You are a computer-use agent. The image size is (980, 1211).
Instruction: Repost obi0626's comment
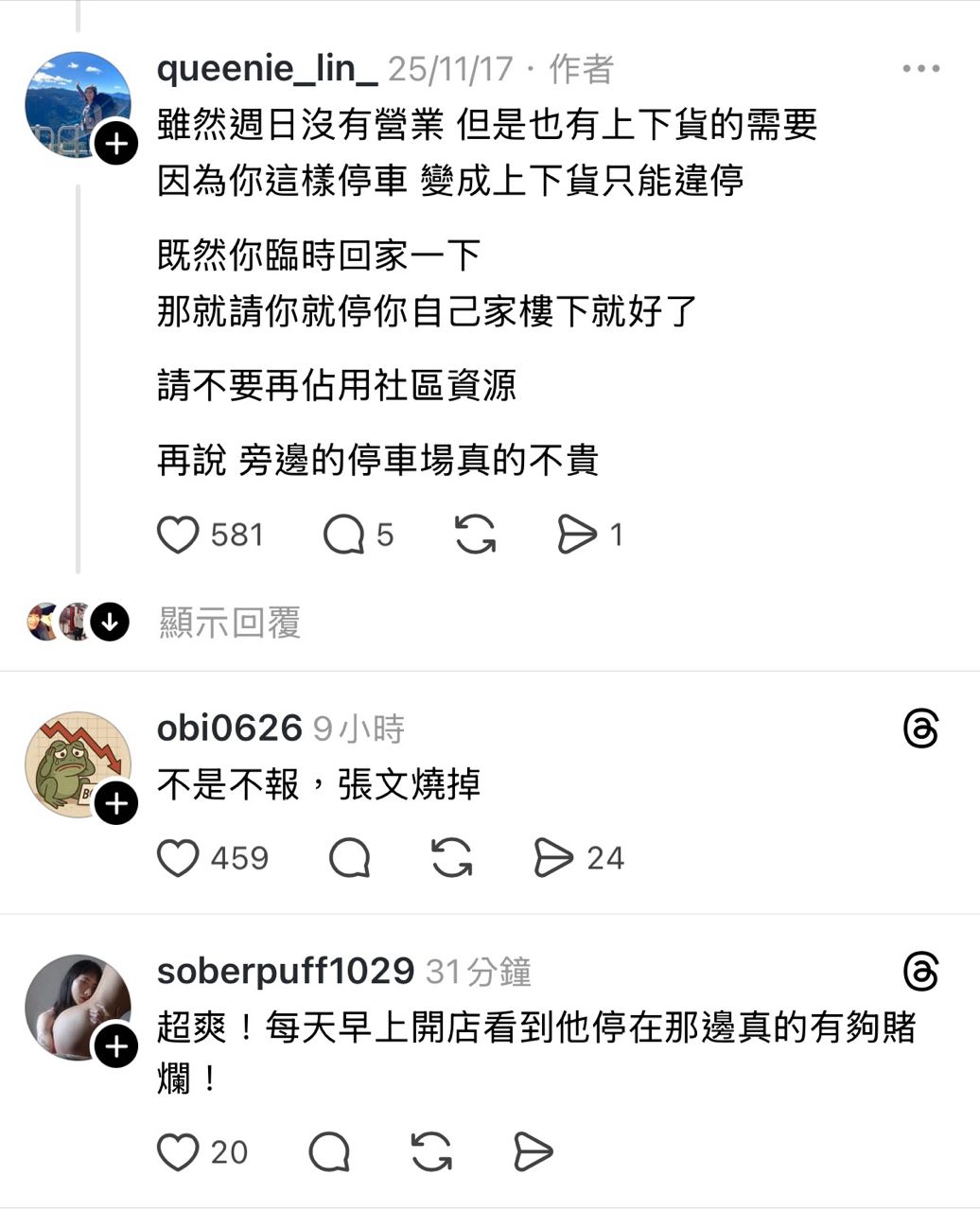pyautogui.click(x=451, y=858)
